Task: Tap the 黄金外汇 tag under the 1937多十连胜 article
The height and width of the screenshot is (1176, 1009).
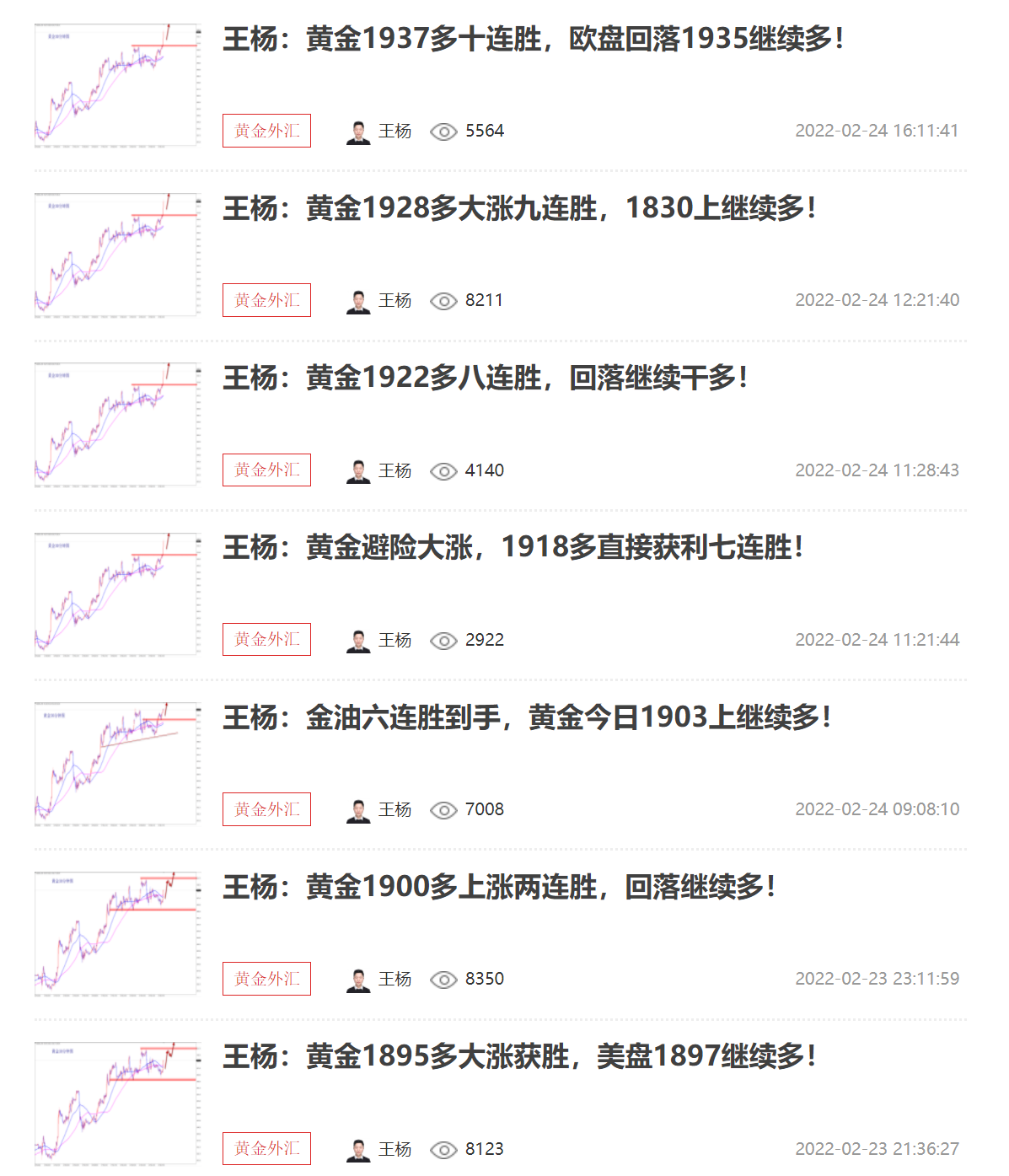Action: [266, 131]
